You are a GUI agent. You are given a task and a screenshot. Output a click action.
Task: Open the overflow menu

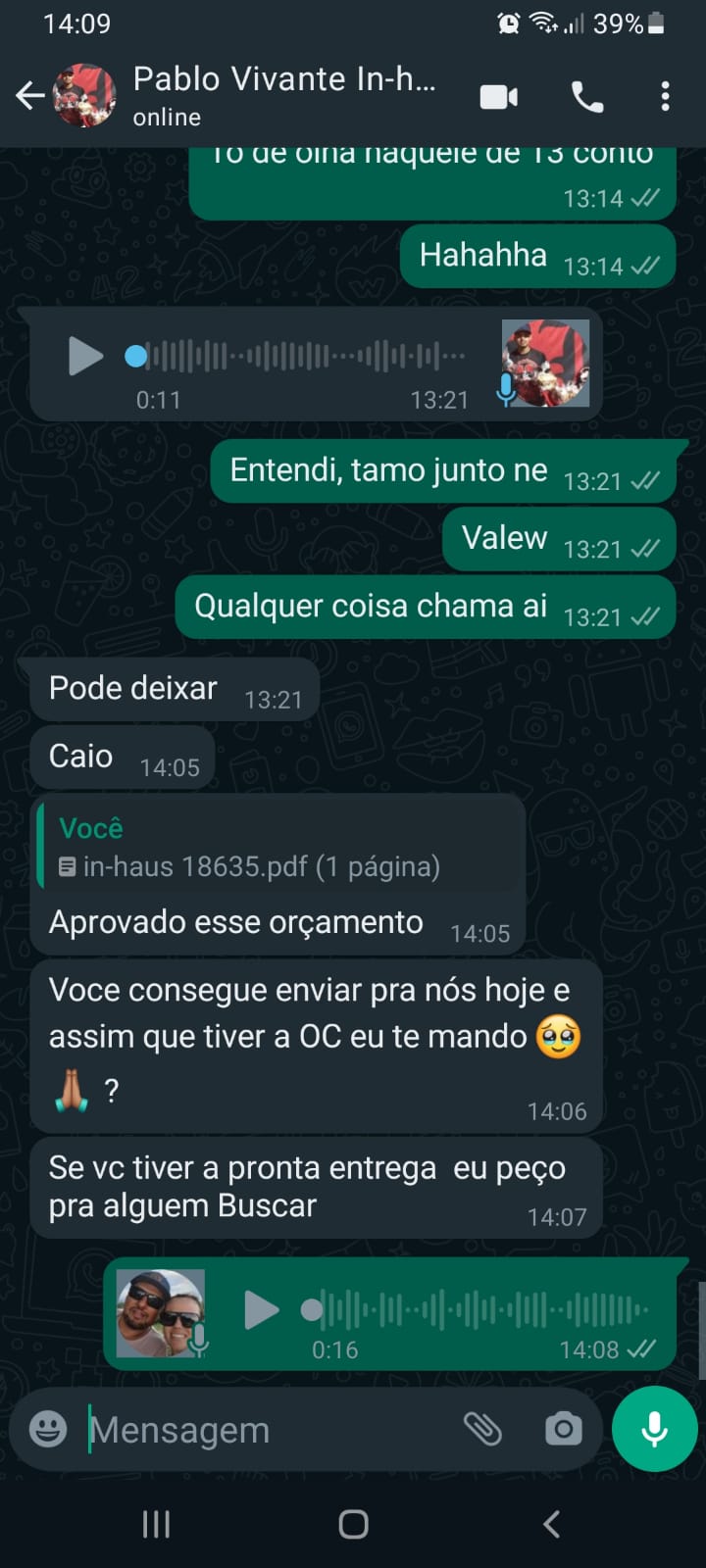pos(666,96)
